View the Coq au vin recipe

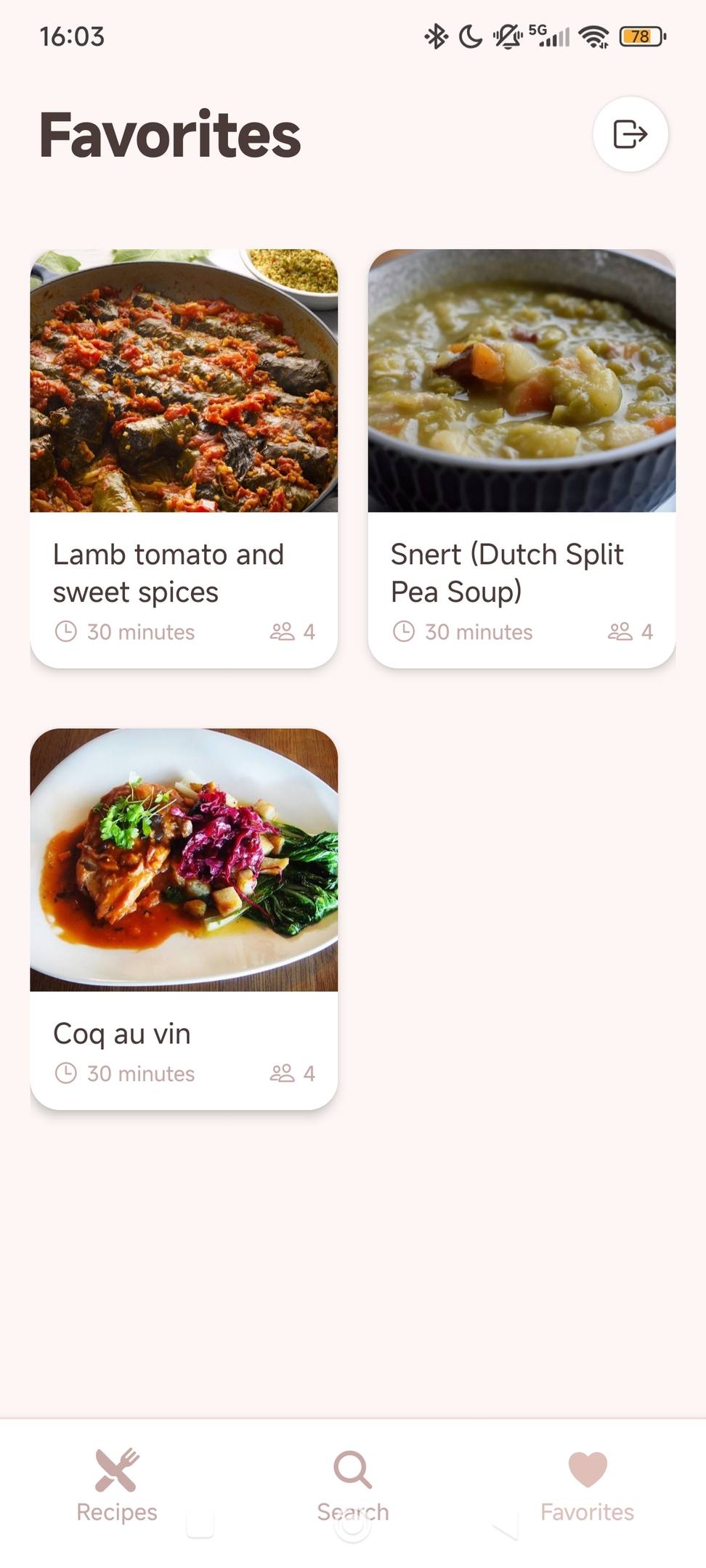click(184, 918)
